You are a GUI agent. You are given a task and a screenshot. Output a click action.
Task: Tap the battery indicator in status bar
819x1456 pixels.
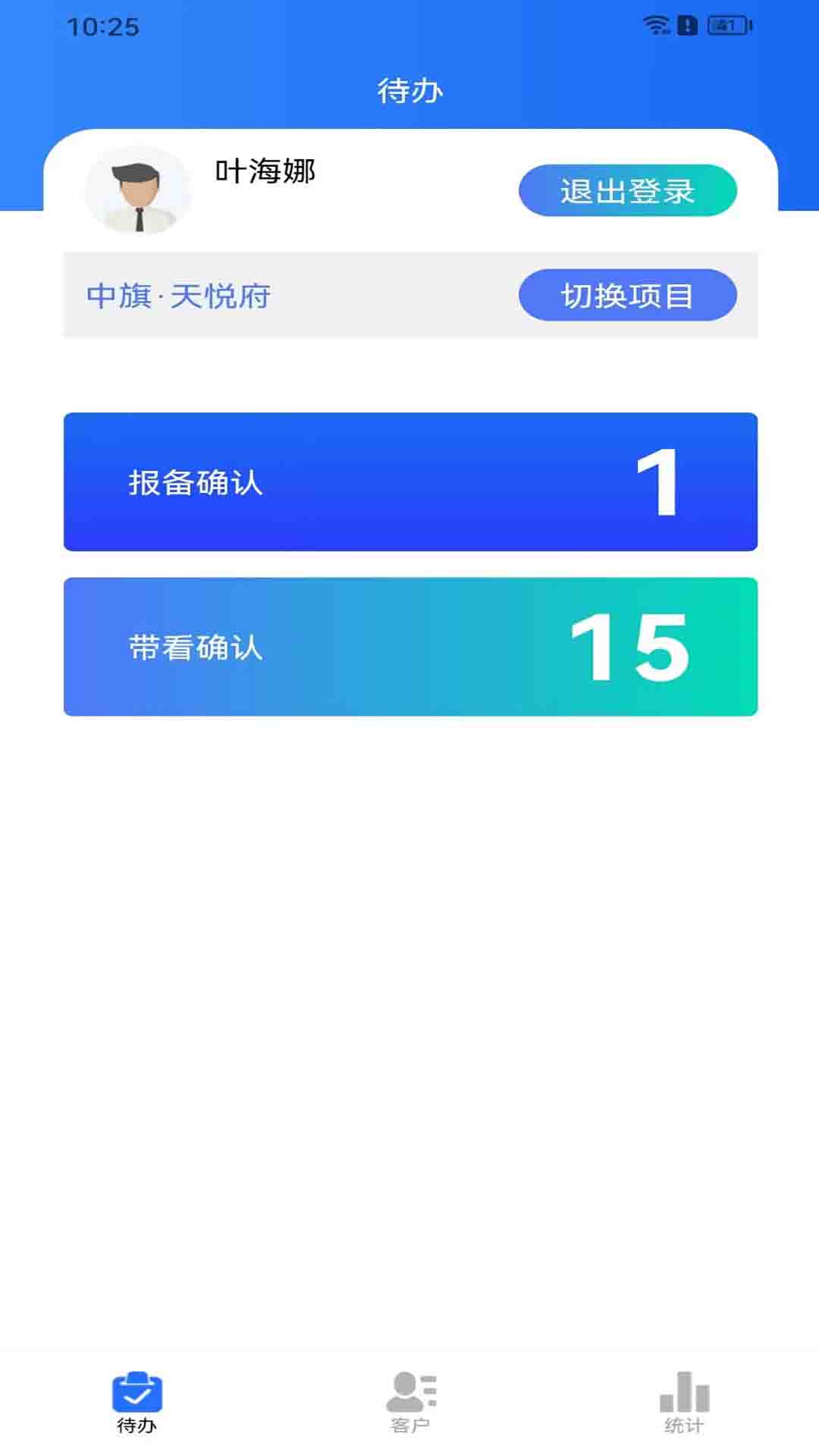pos(725,24)
